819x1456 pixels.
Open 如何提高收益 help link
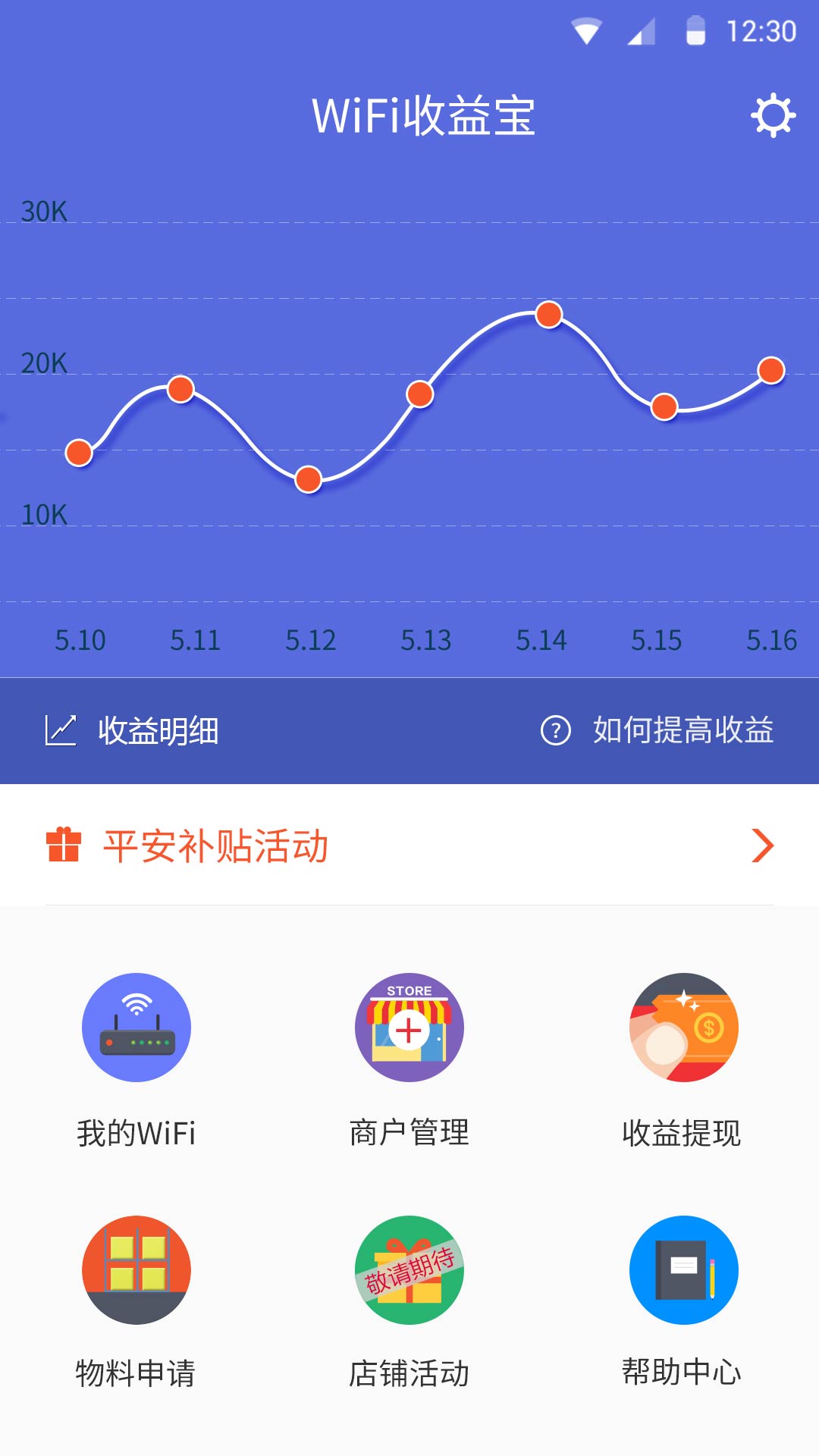point(684,730)
